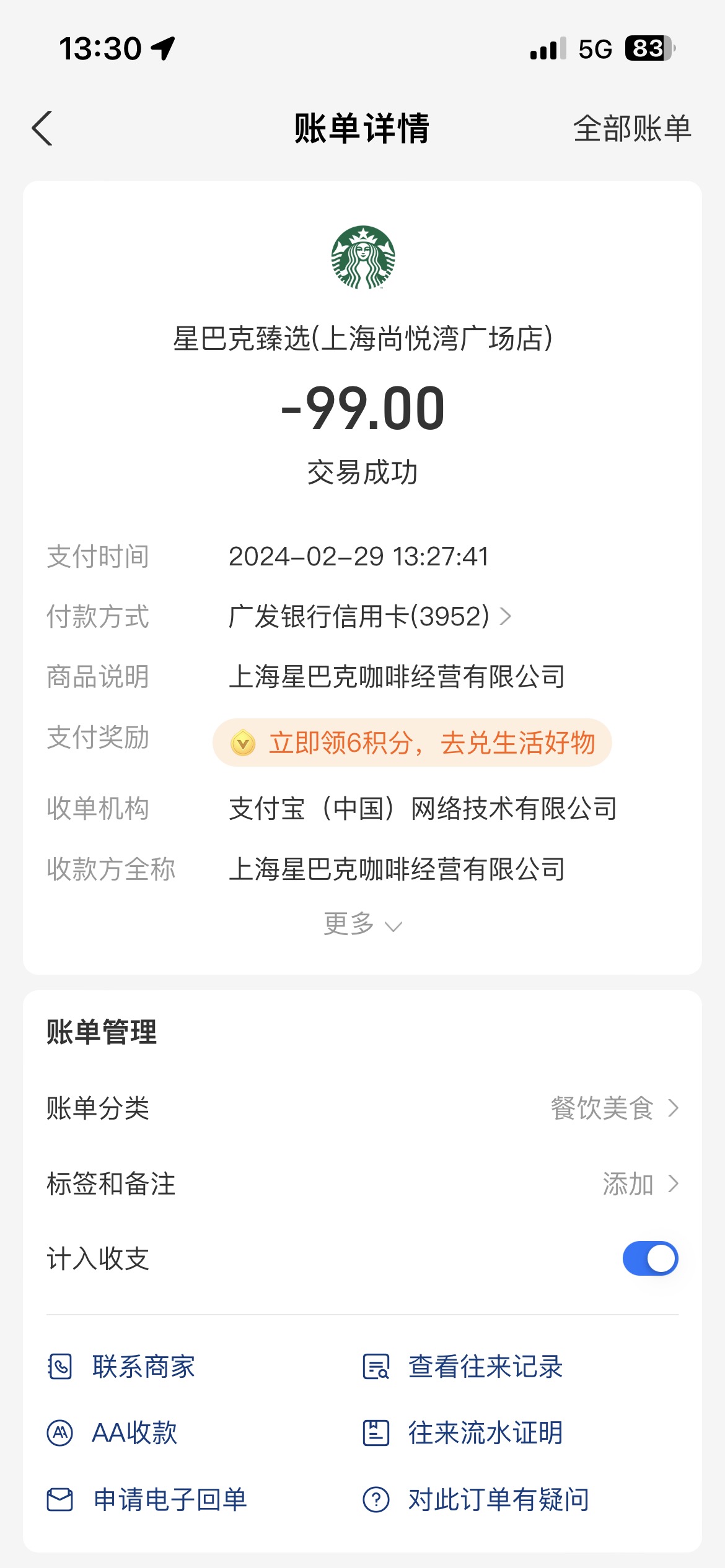The height and width of the screenshot is (1568, 725).
Task: Open 往来流水证明
Action: click(x=462, y=1433)
